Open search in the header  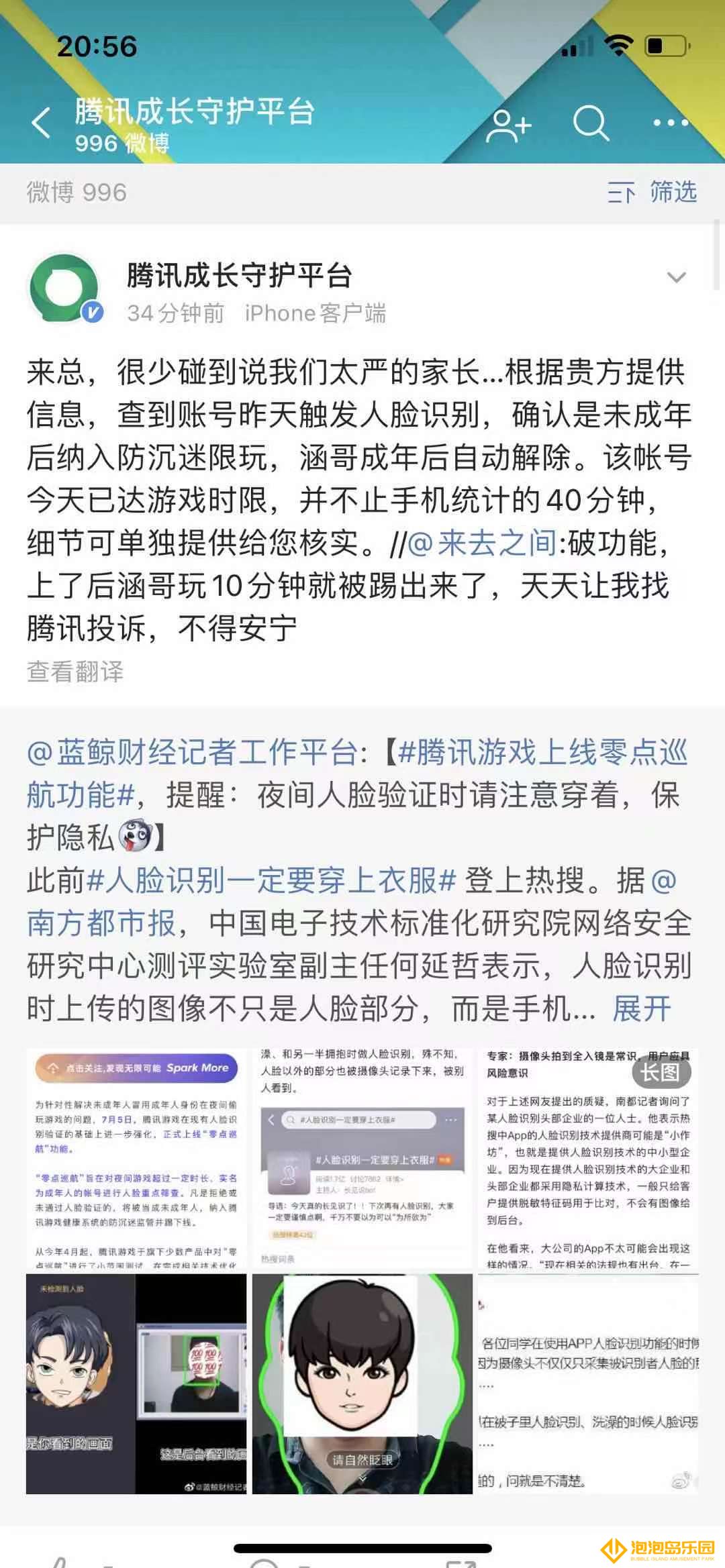(590, 123)
